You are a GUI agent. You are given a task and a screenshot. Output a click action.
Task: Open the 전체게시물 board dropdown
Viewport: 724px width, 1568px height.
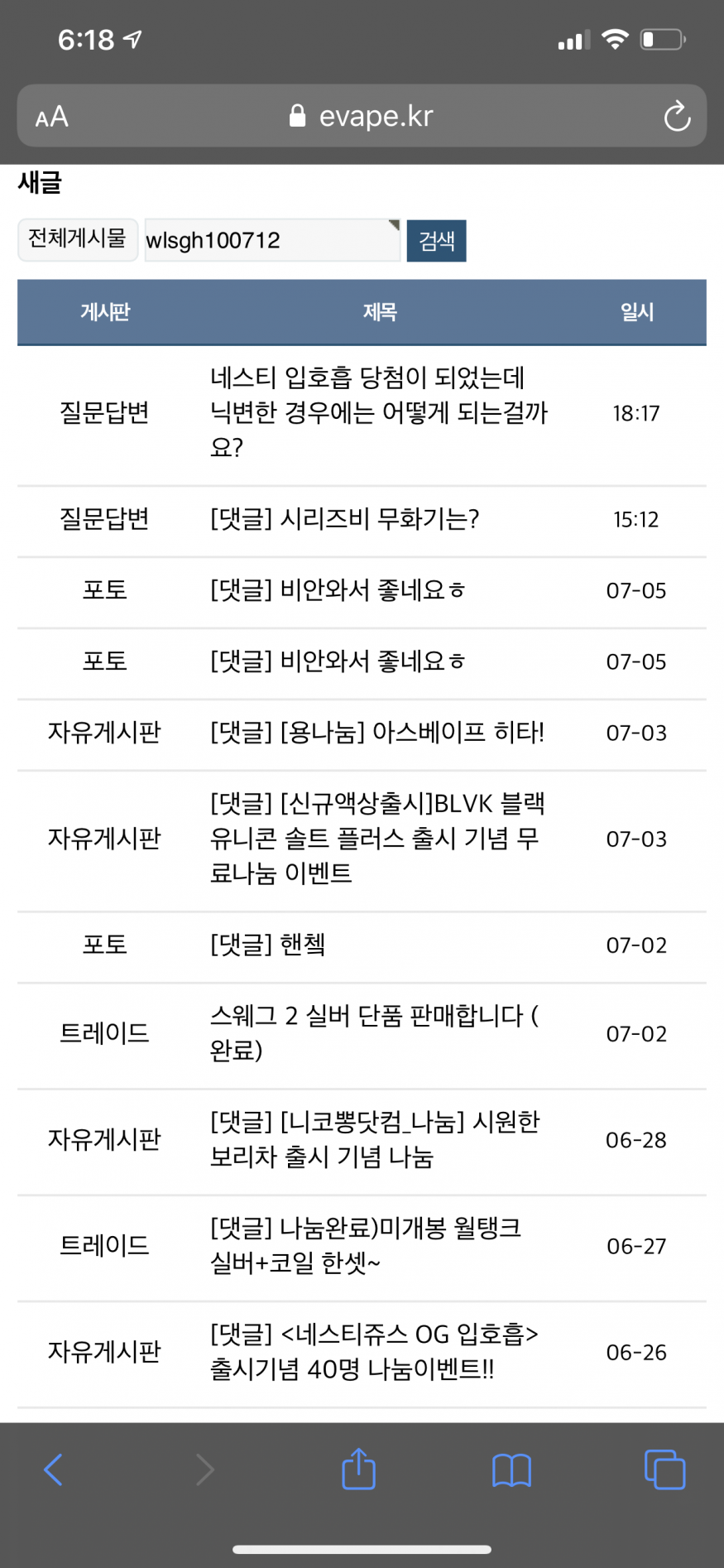point(78,239)
